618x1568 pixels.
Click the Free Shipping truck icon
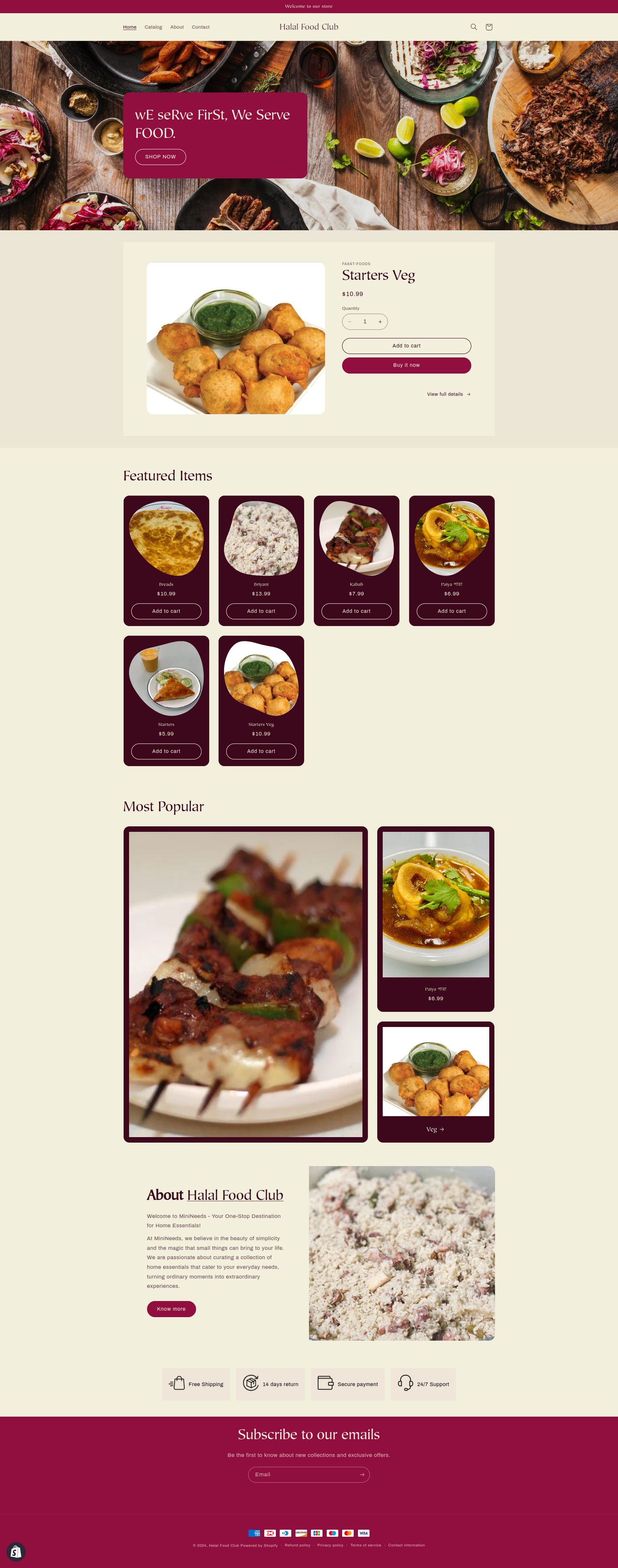177,1384
